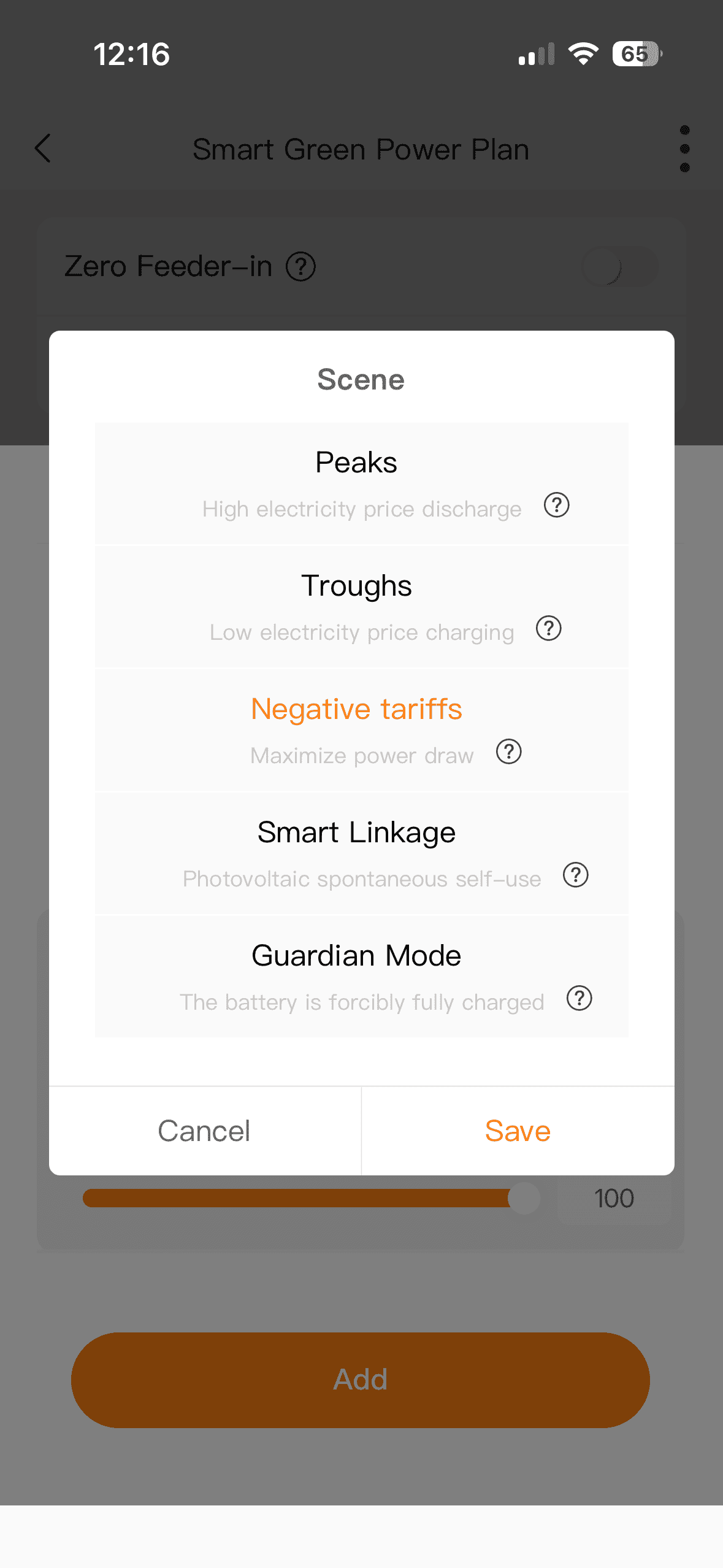The height and width of the screenshot is (1568, 723).
Task: Select the Peaks scene
Action: point(356,463)
